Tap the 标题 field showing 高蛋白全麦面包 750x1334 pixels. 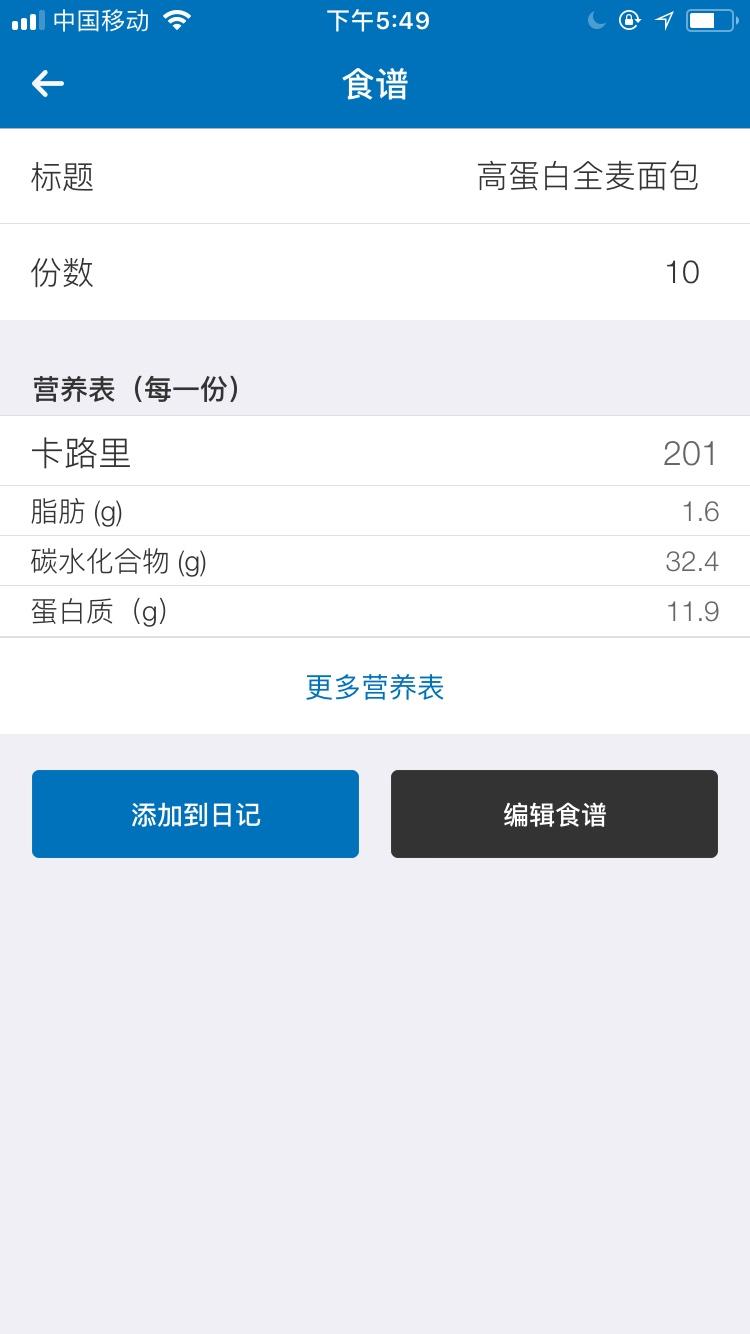click(x=375, y=176)
